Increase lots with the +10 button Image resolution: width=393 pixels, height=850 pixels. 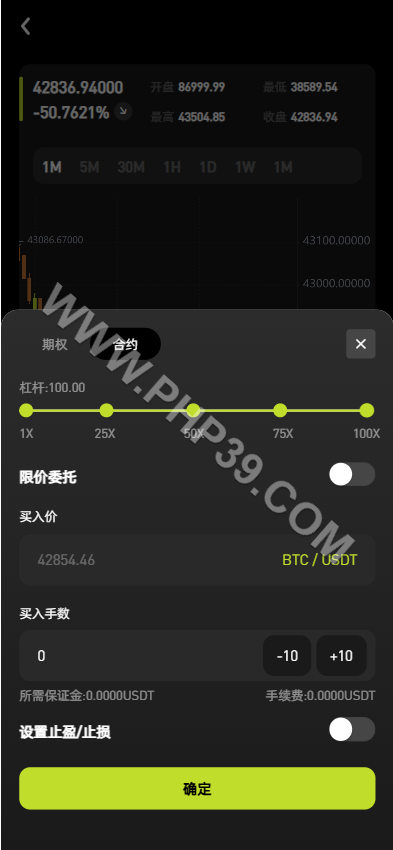pos(342,656)
